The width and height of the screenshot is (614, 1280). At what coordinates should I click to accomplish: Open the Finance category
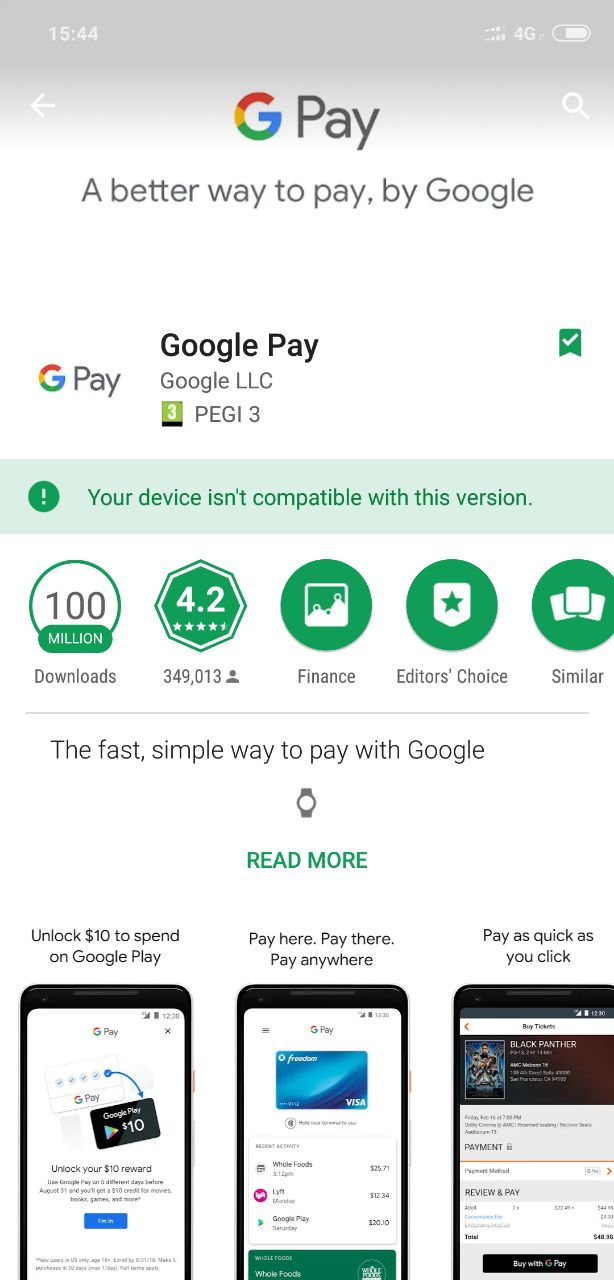326,605
